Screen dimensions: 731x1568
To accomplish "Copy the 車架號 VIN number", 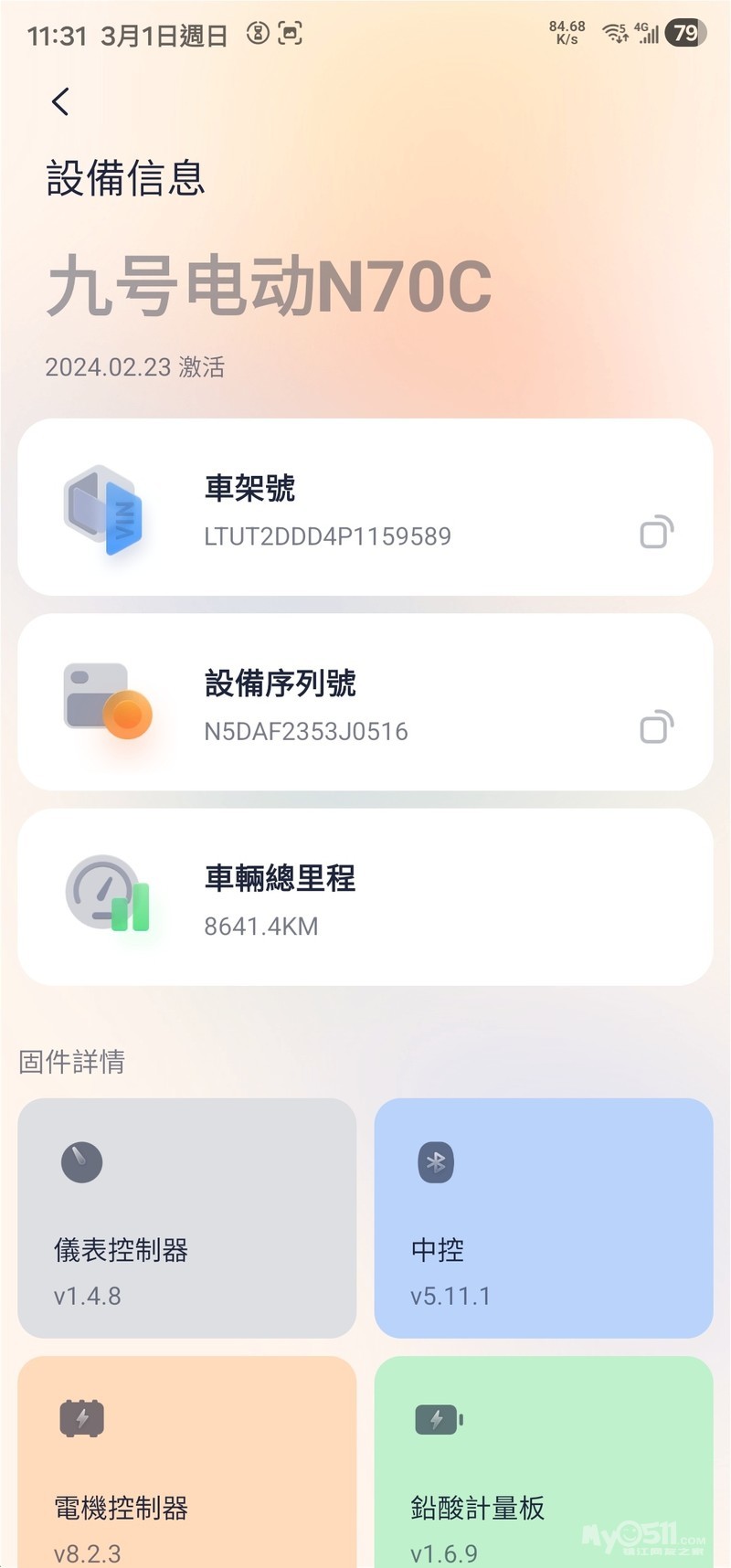I will tap(657, 532).
